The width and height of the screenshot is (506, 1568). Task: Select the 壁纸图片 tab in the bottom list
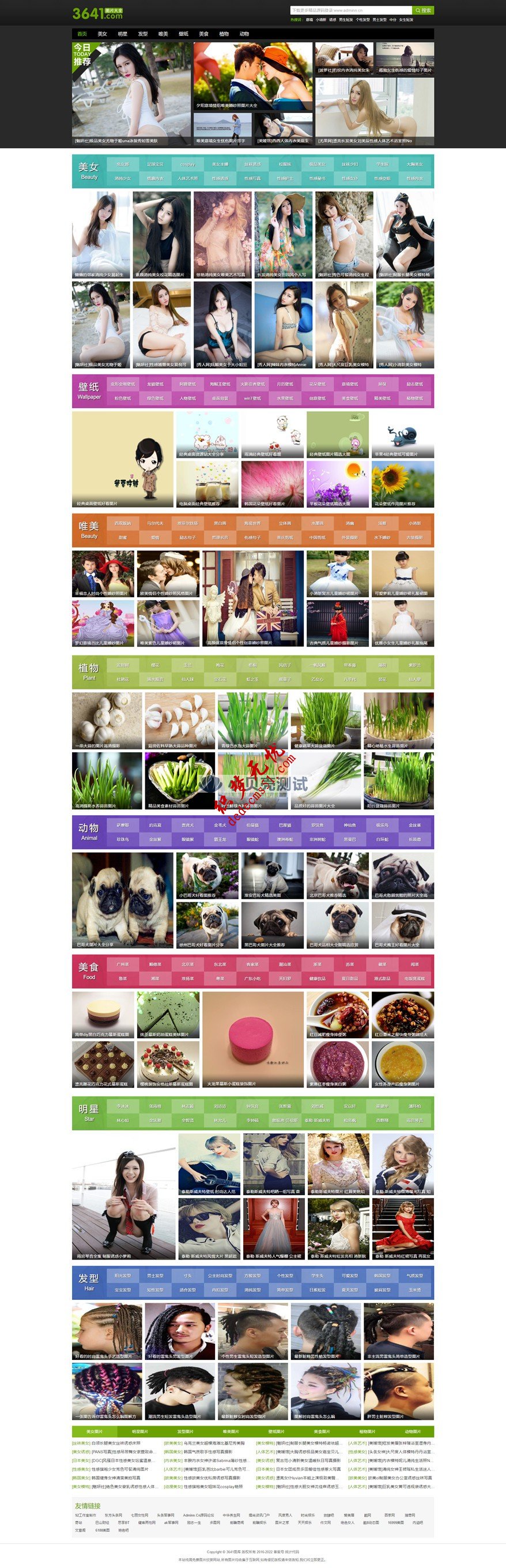(x=276, y=1431)
